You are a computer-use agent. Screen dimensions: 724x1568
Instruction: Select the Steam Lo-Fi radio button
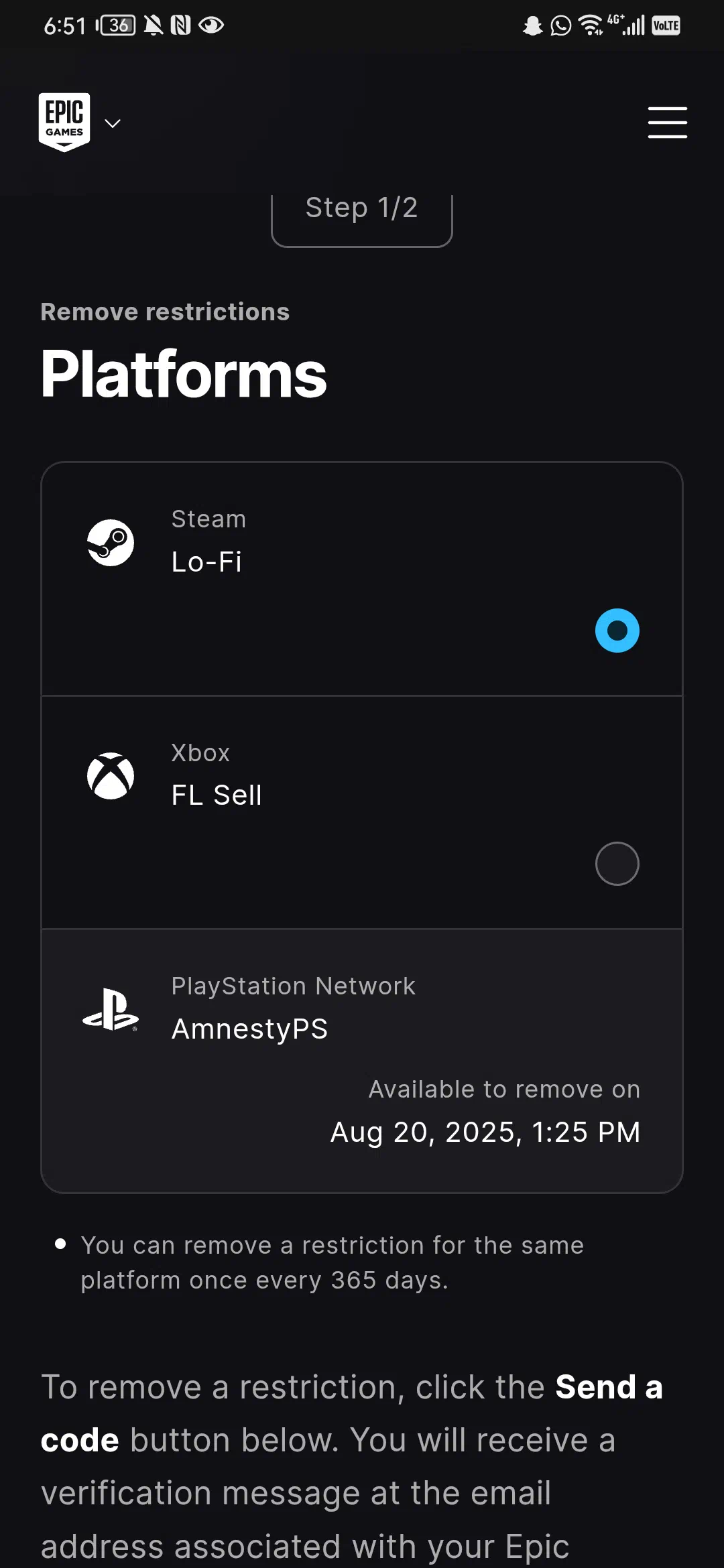coord(617,631)
